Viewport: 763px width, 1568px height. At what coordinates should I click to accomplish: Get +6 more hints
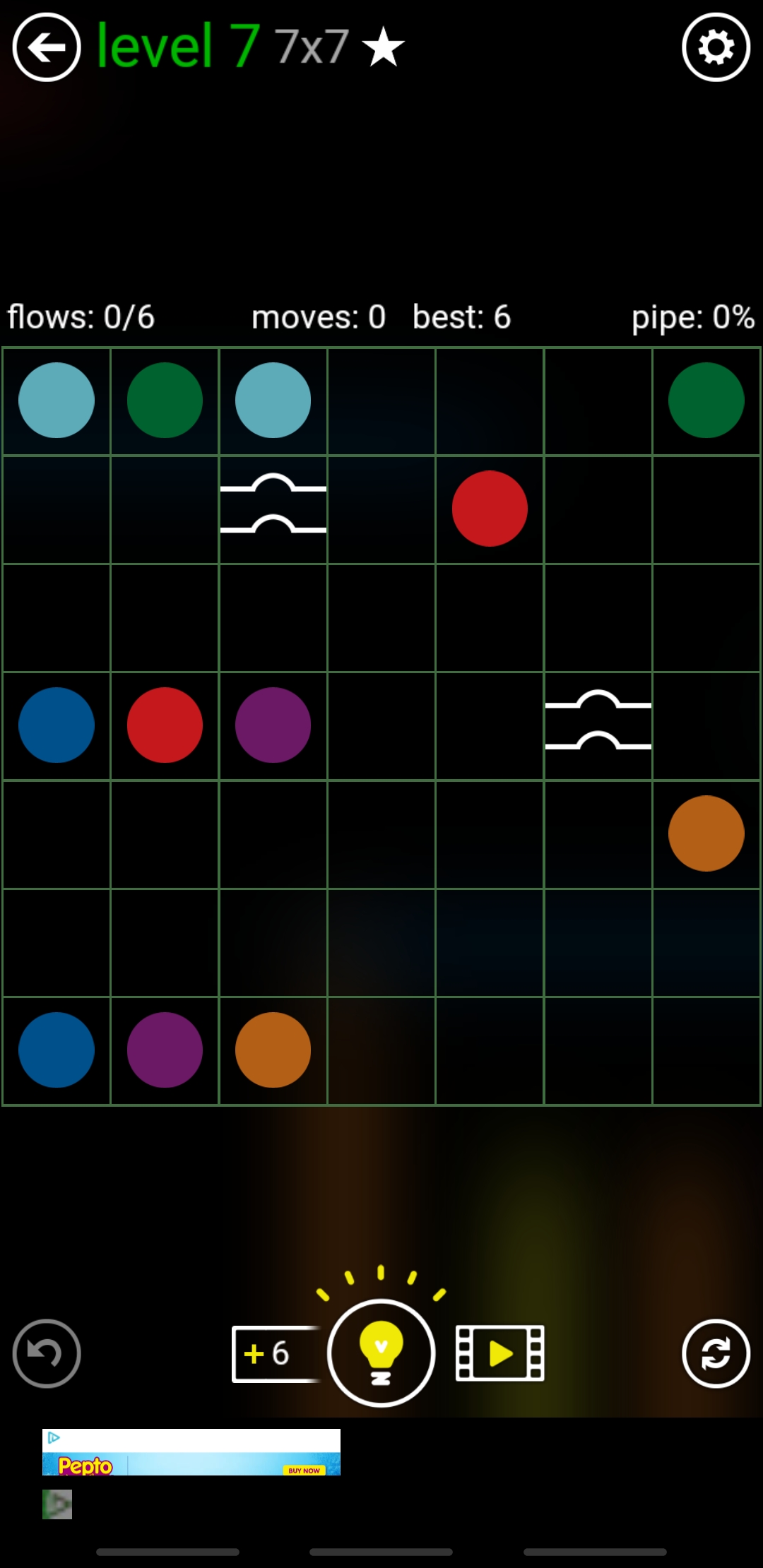272,1353
